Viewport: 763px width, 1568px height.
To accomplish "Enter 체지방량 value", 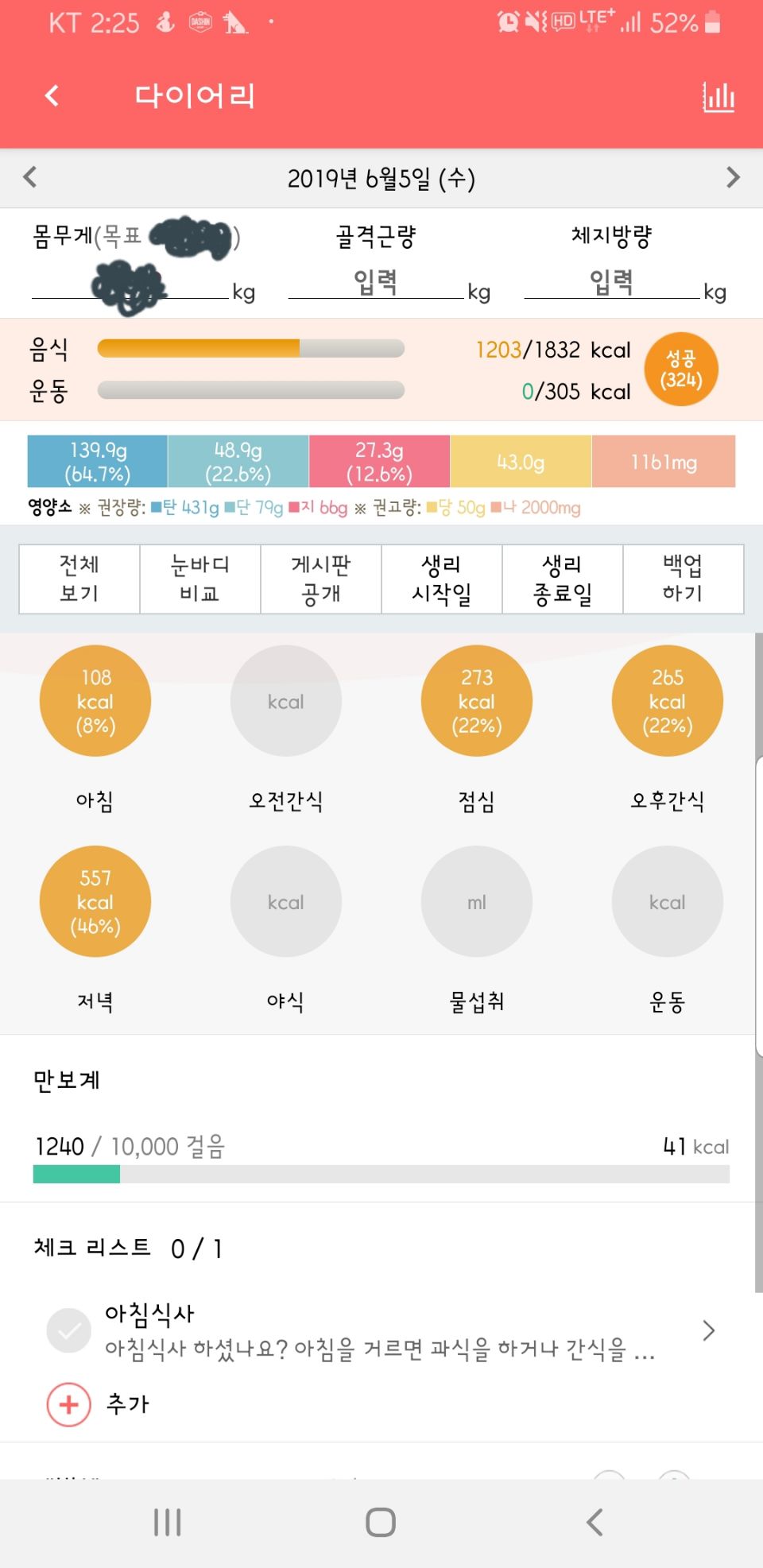I will [611, 282].
